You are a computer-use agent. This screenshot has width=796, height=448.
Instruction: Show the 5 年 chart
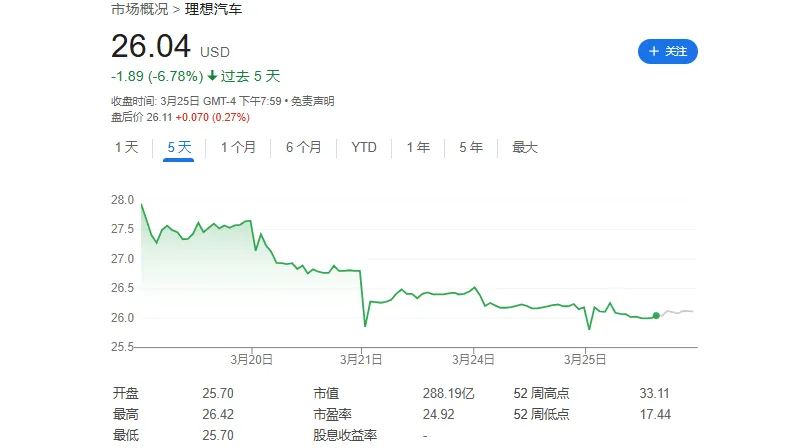pyautogui.click(x=471, y=147)
